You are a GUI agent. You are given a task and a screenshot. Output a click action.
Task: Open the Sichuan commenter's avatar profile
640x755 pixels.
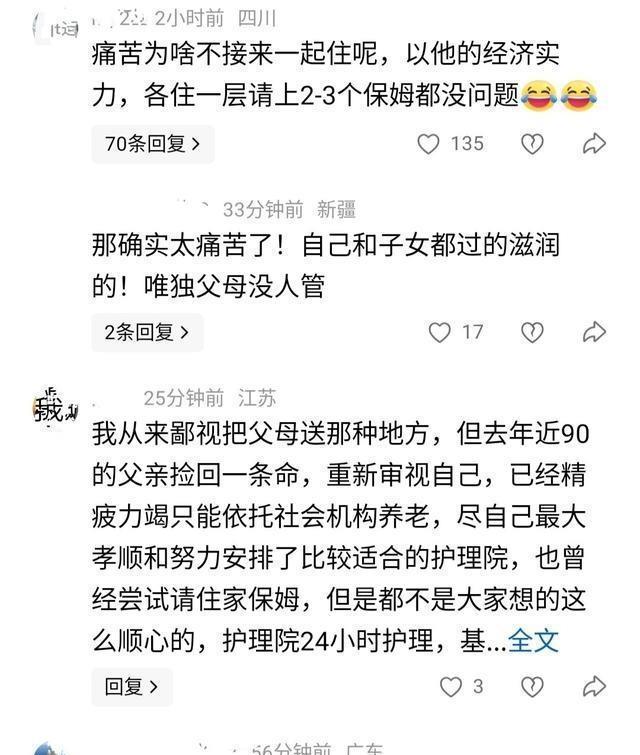pyautogui.click(x=55, y=28)
